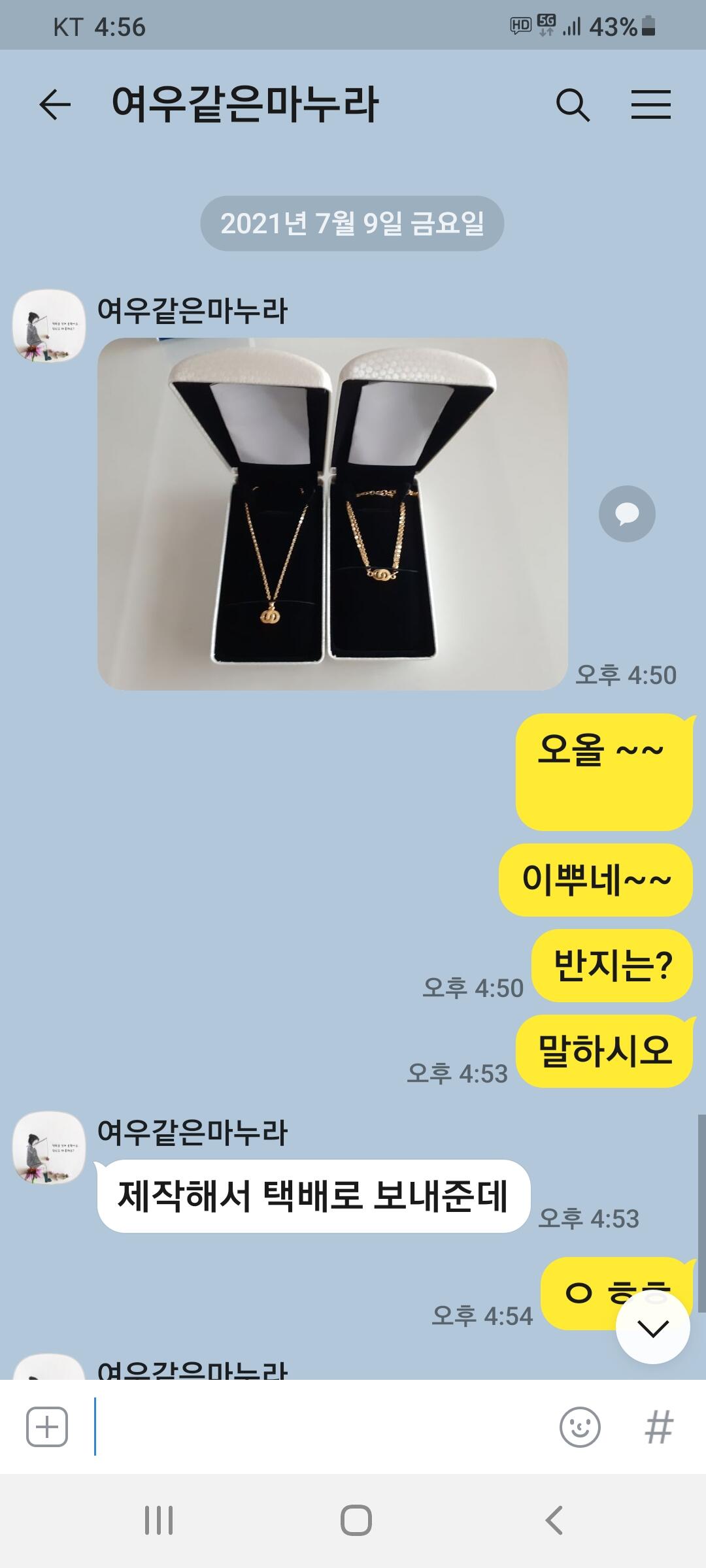This screenshot has width=706, height=1568.
Task: Tap the reply bubble icon beside the photo
Action: pyautogui.click(x=627, y=514)
